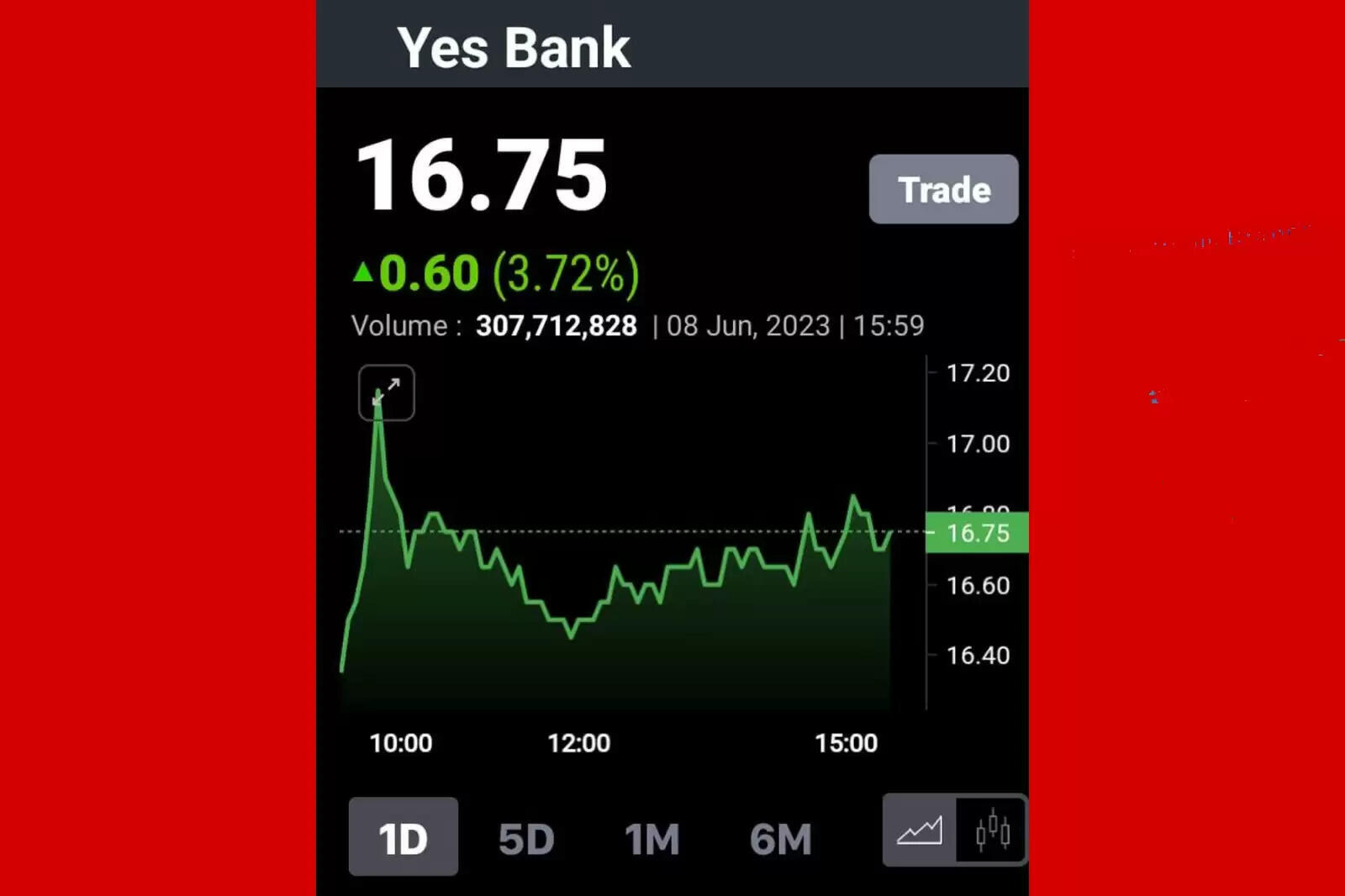This screenshot has height=896, width=1345.
Task: View the 6M chart range
Action: (x=780, y=839)
